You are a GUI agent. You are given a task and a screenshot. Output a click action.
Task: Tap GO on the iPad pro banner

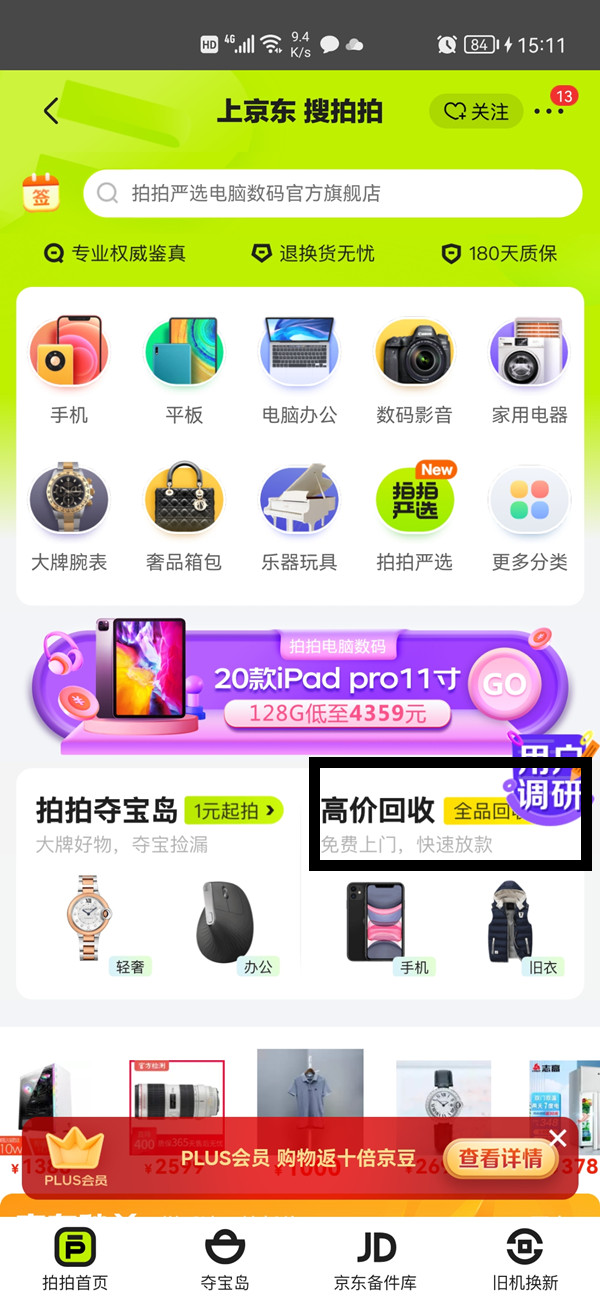coord(504,685)
